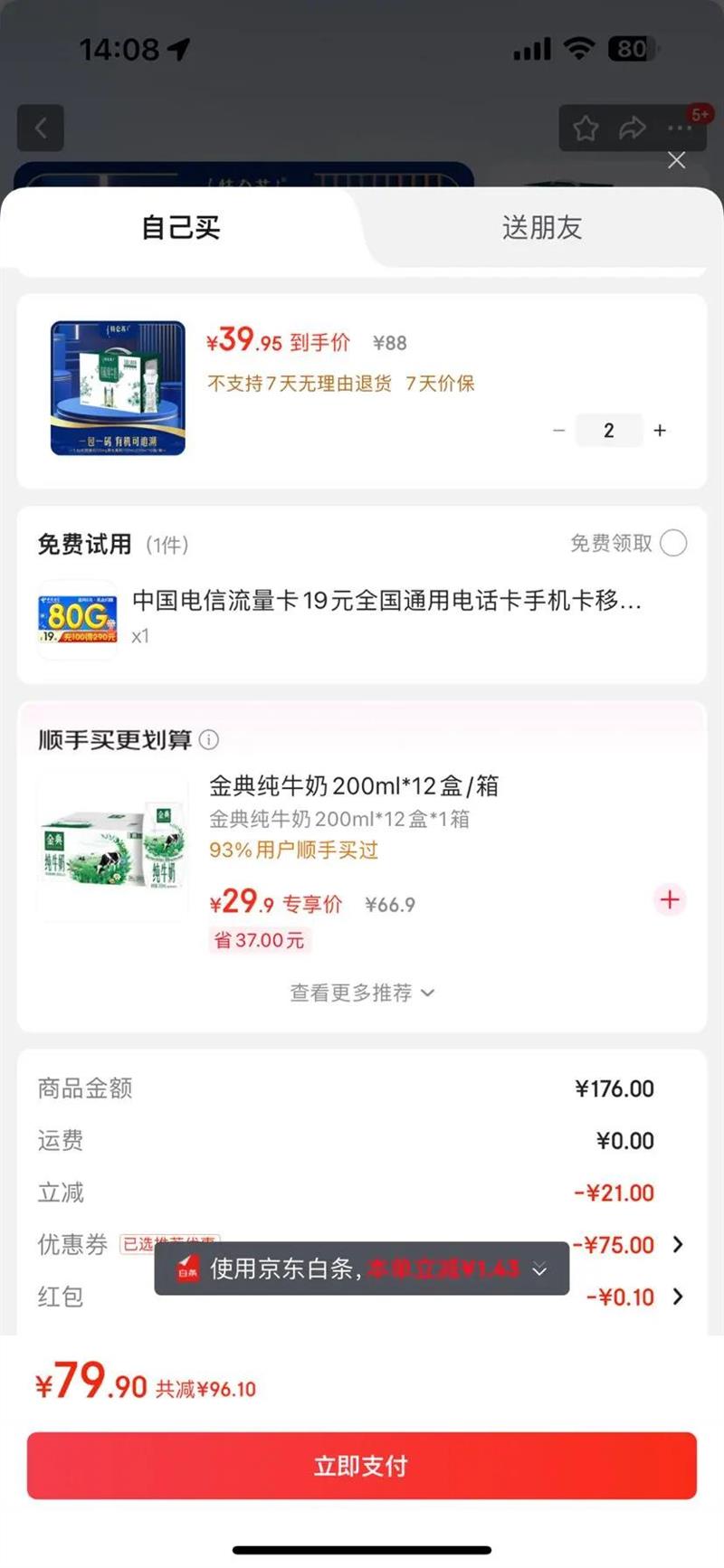Switch to the 送朋友 tab
This screenshot has height=1568, width=724.
point(541,228)
